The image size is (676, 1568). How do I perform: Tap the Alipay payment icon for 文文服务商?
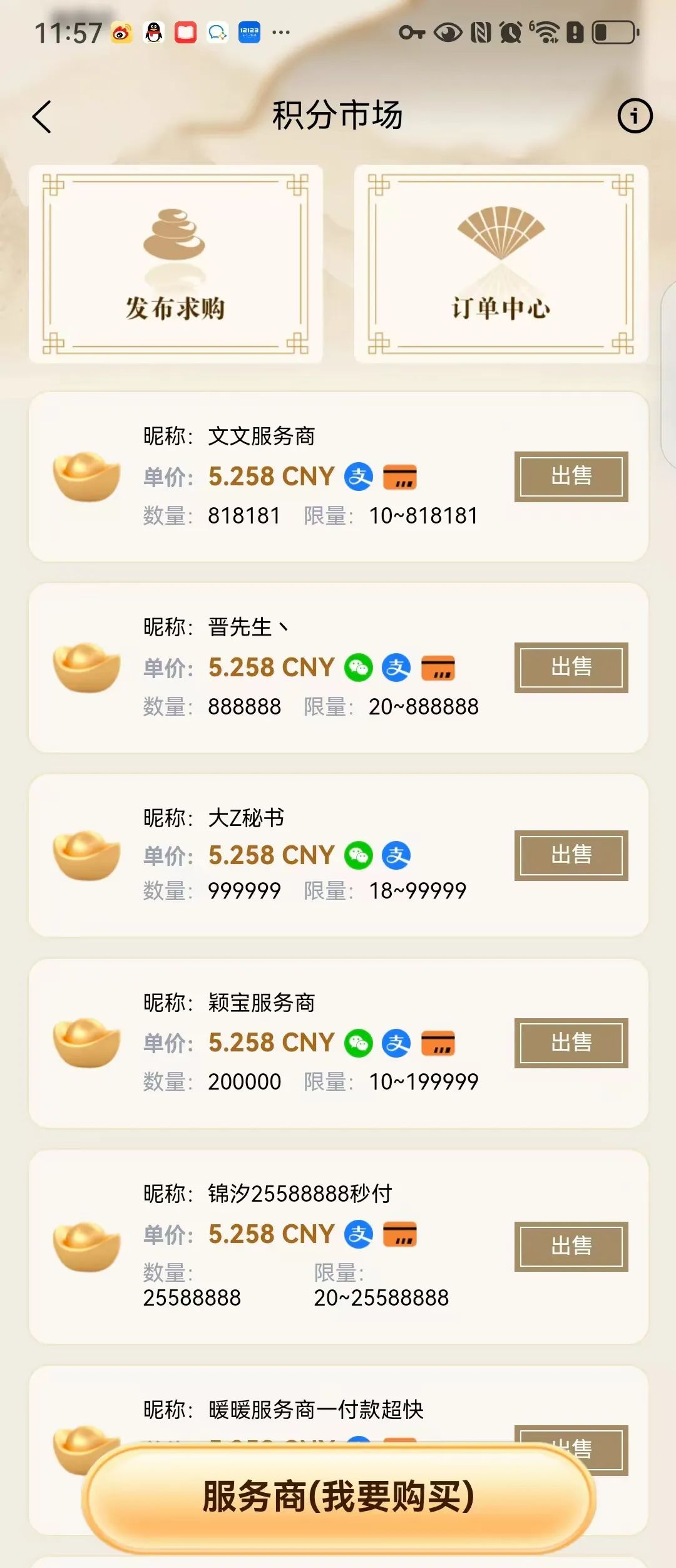tap(358, 477)
